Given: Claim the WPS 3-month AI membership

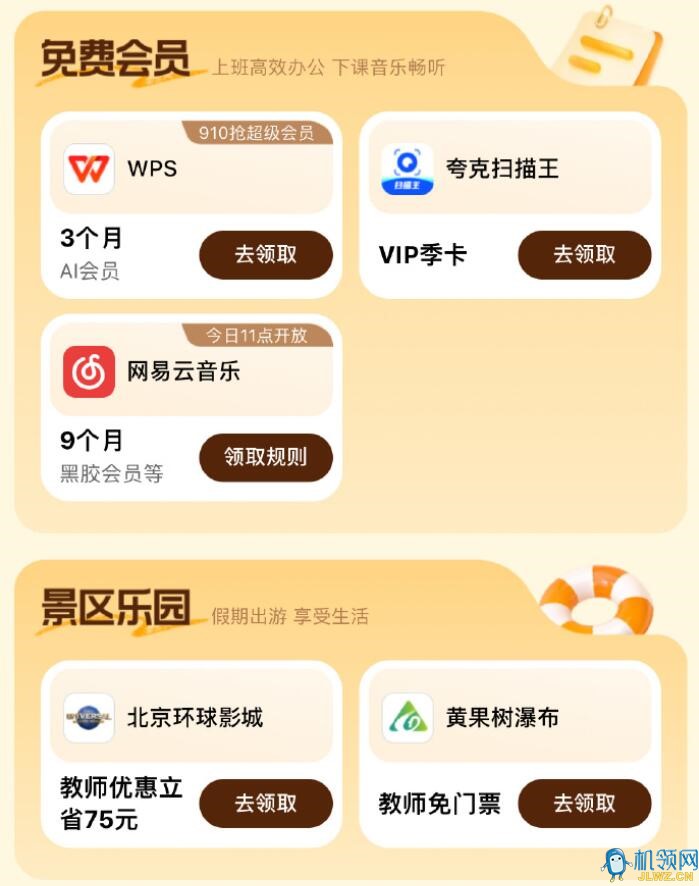Looking at the screenshot, I should click(x=265, y=255).
